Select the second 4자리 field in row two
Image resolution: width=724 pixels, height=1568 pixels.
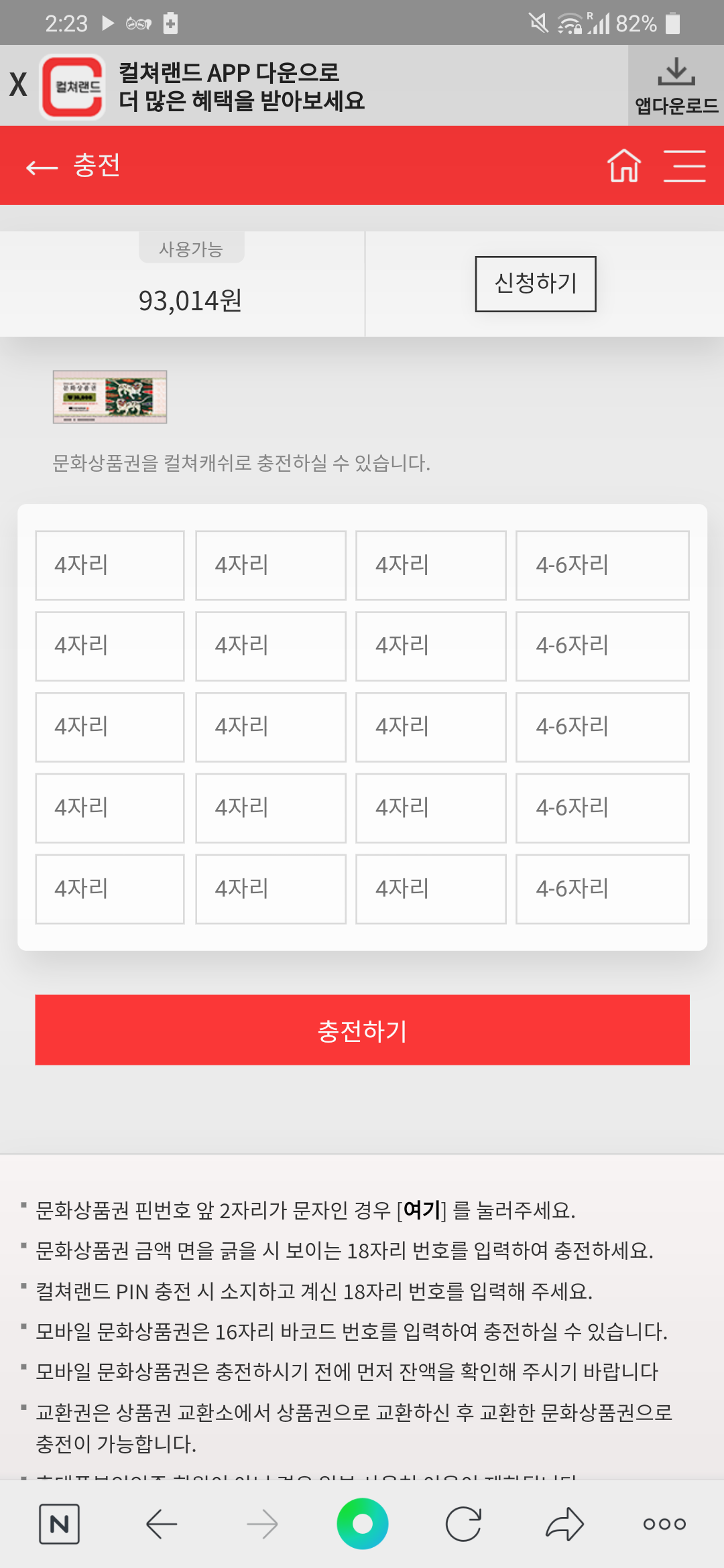coord(270,646)
